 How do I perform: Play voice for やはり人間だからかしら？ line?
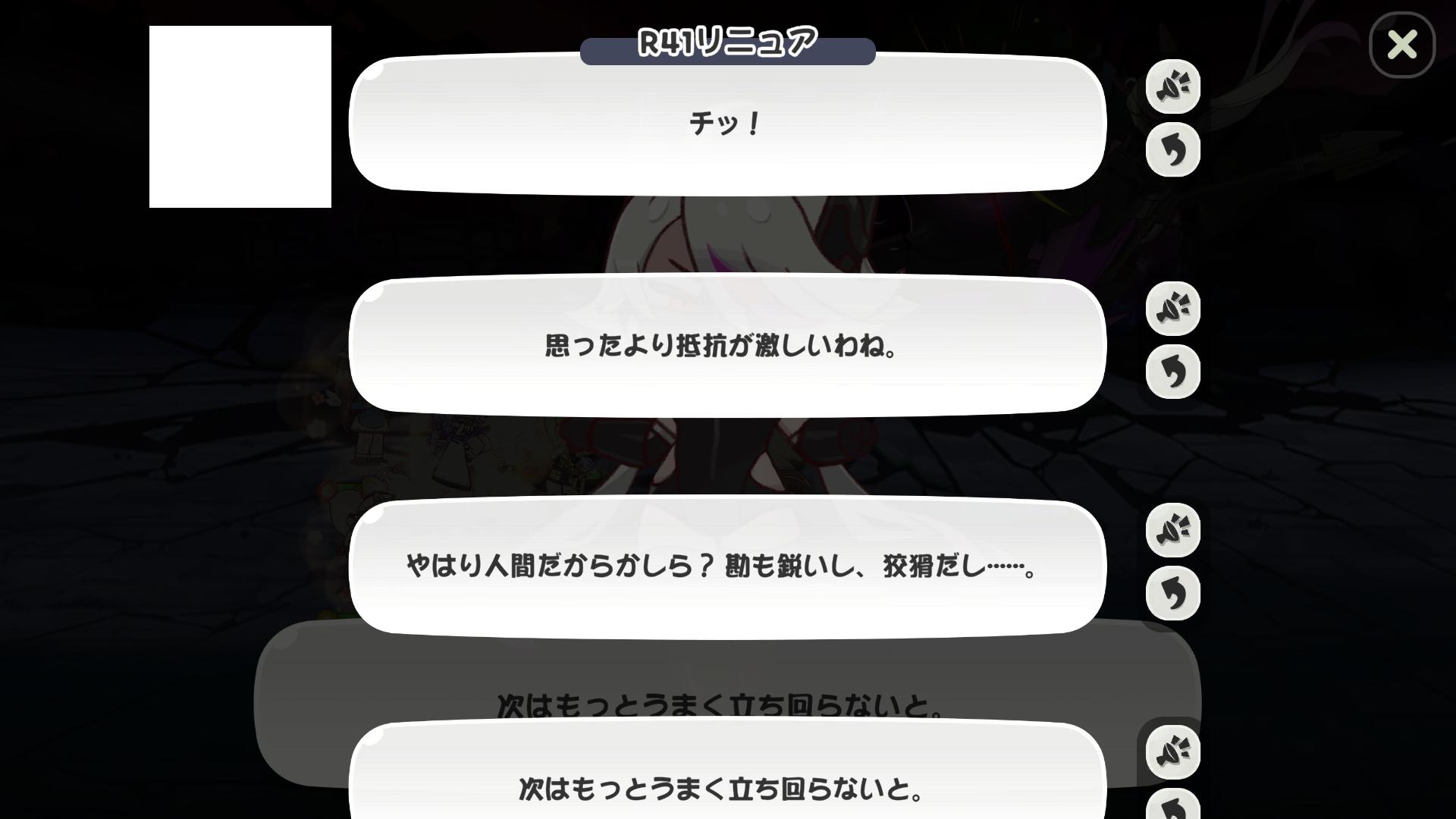pyautogui.click(x=1172, y=530)
